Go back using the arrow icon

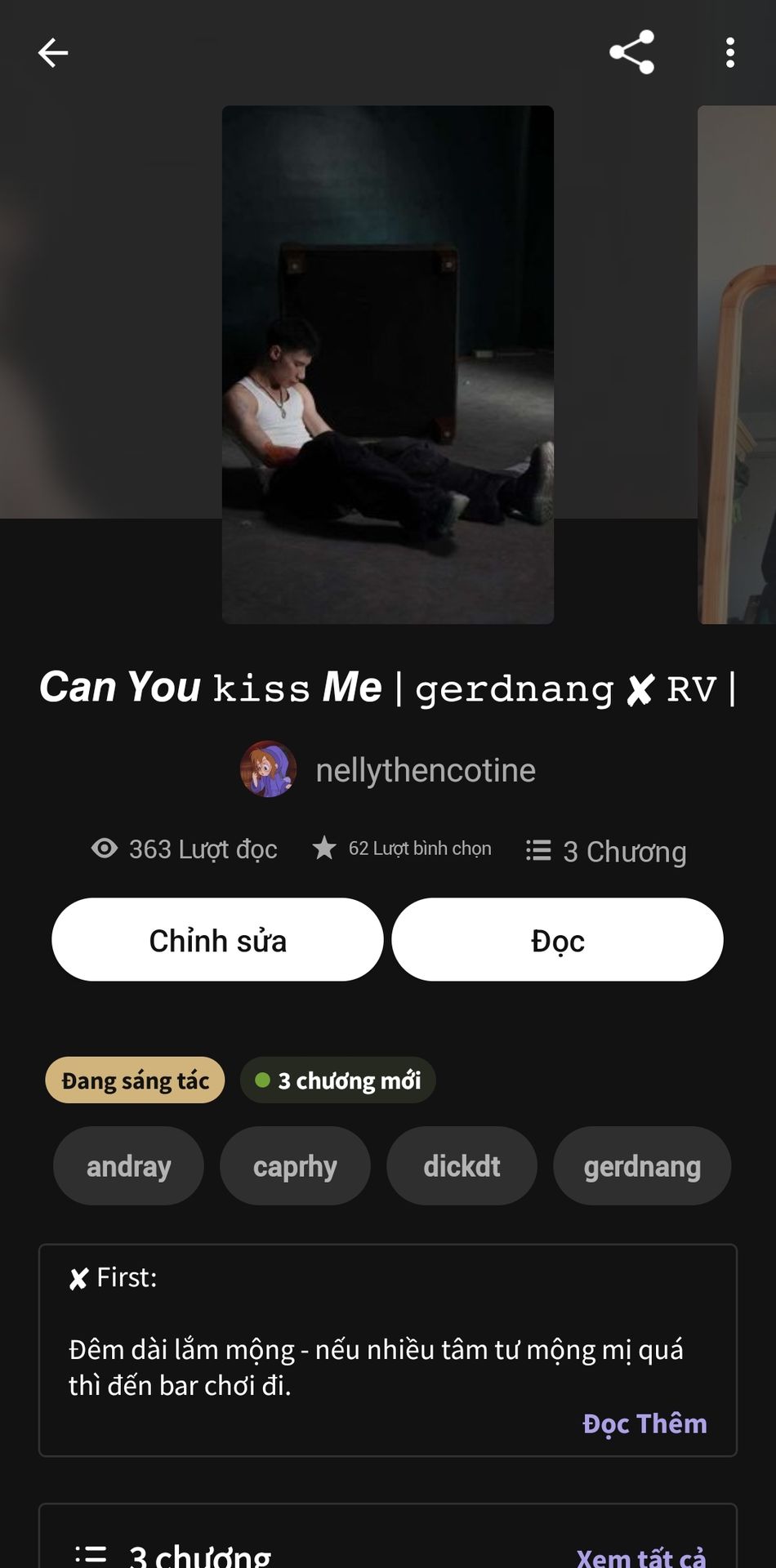53,53
